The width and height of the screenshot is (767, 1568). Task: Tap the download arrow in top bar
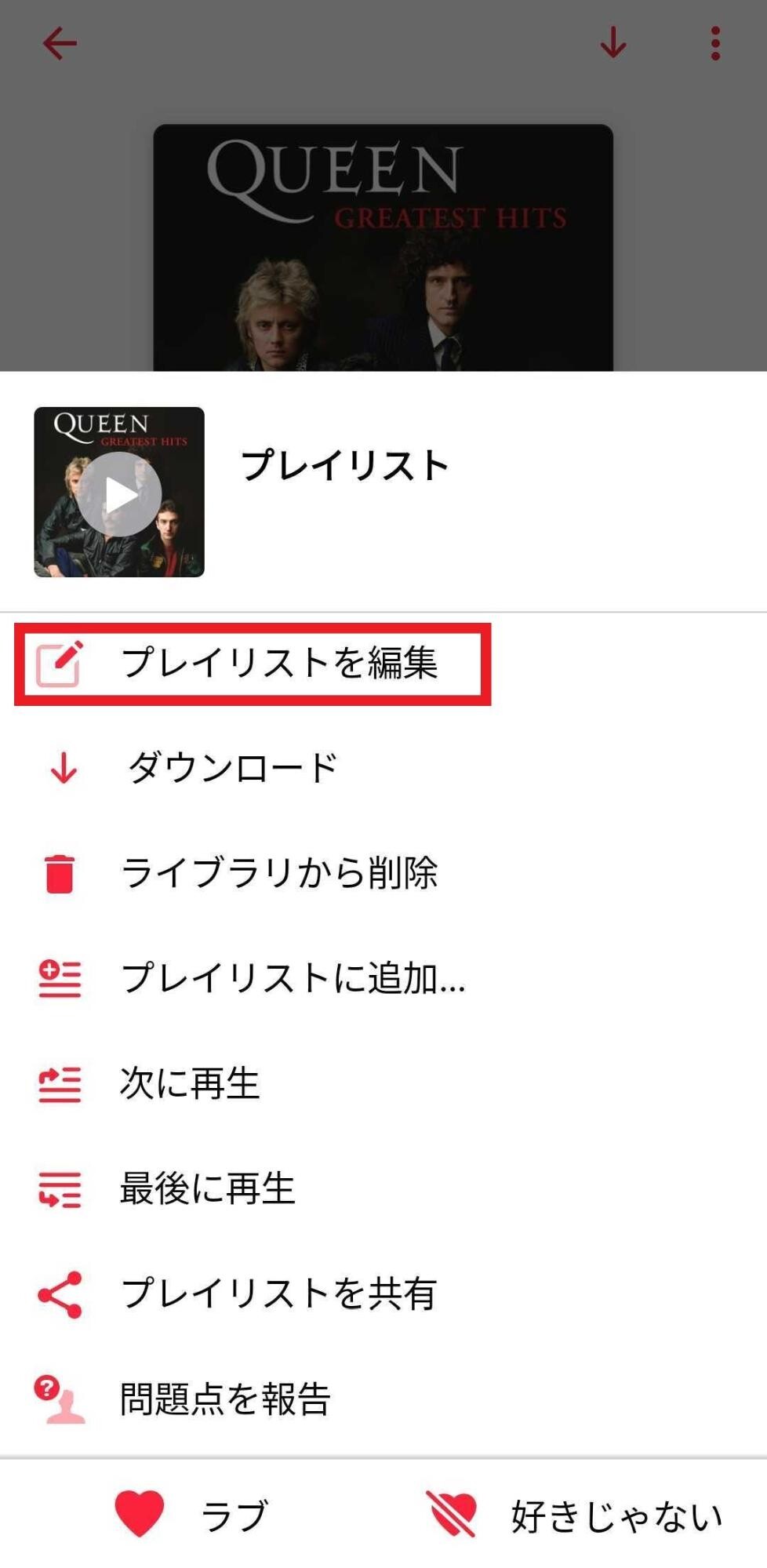pyautogui.click(x=613, y=43)
